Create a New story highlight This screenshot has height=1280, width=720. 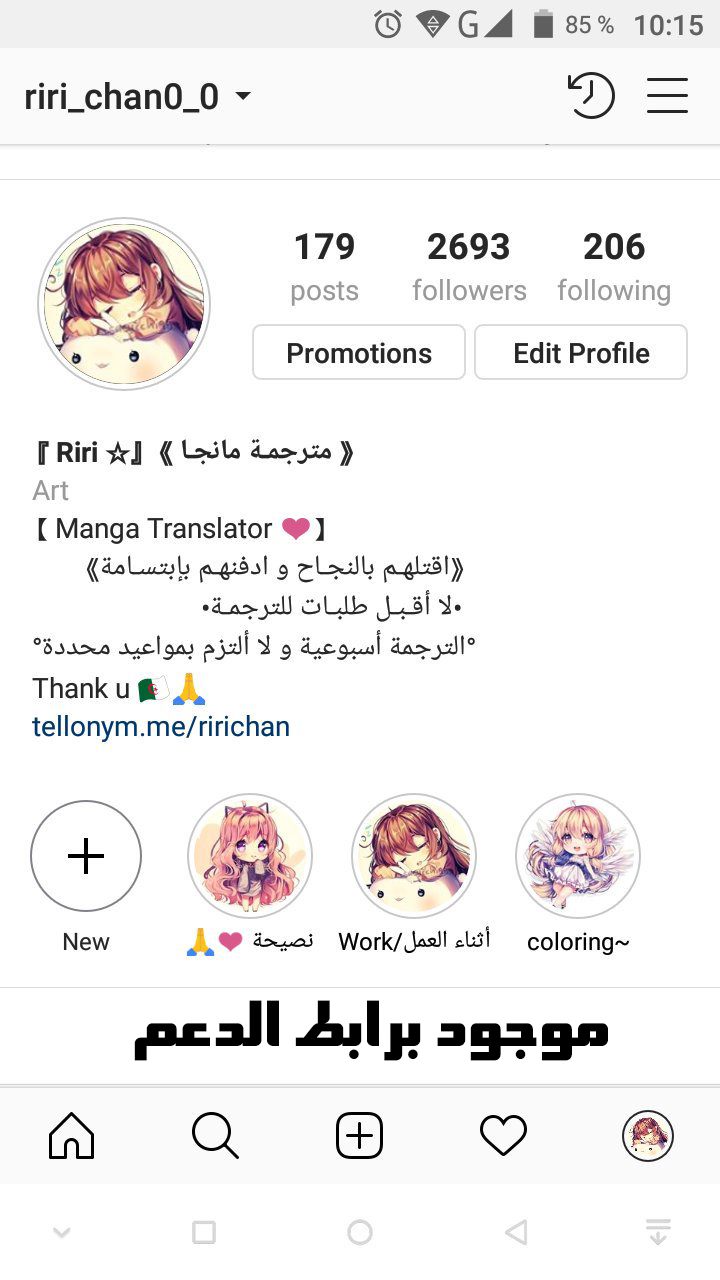(x=86, y=856)
